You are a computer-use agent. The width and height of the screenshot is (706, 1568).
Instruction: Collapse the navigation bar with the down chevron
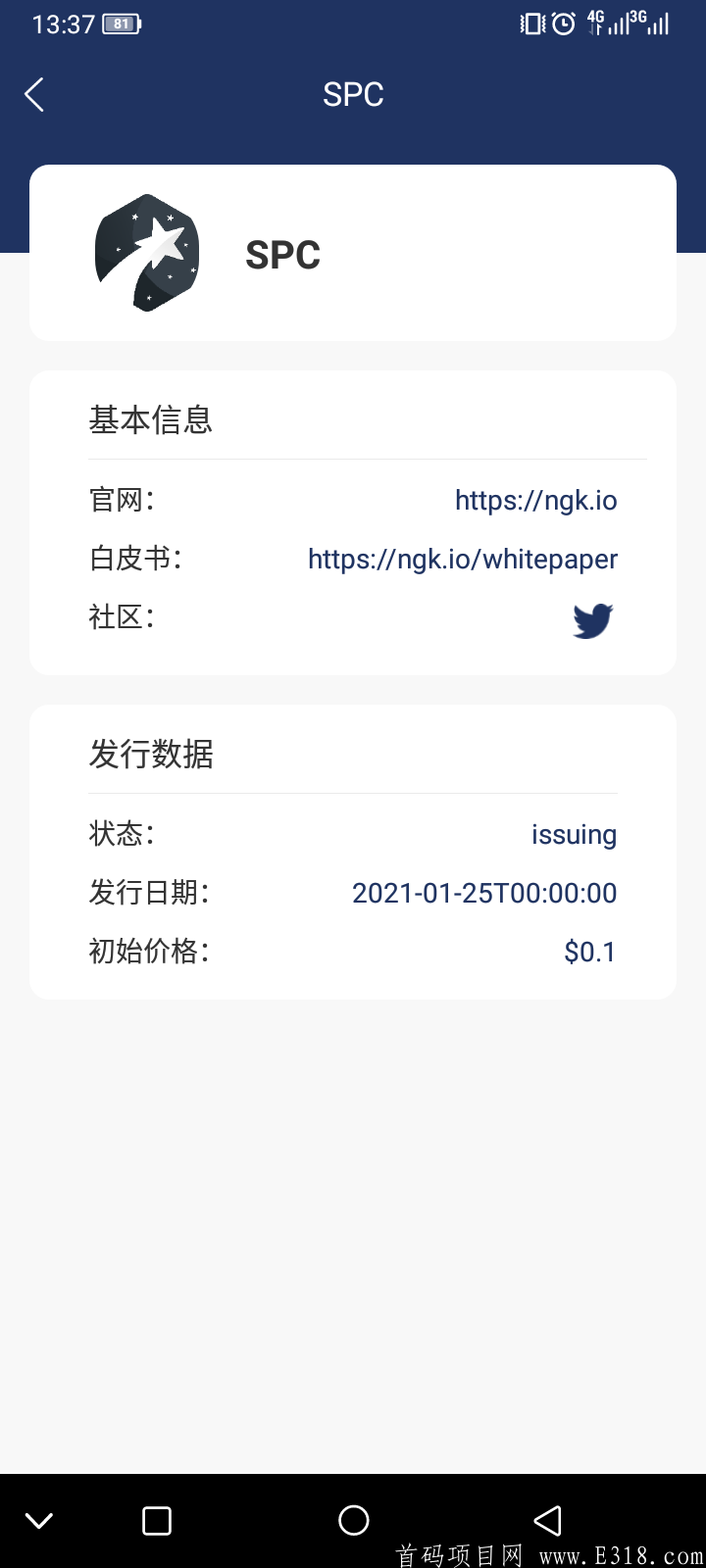coord(39,1520)
